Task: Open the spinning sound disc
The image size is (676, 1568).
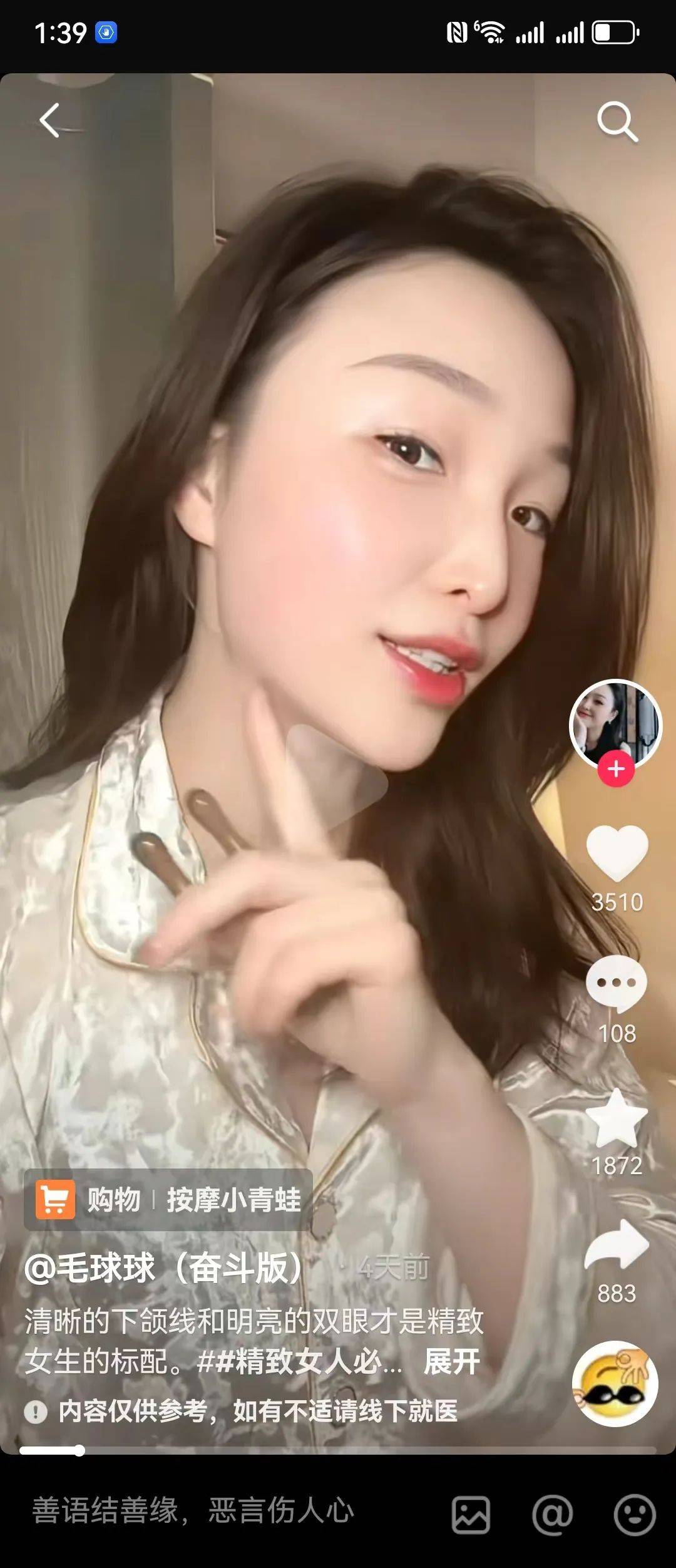Action: pyautogui.click(x=615, y=1384)
